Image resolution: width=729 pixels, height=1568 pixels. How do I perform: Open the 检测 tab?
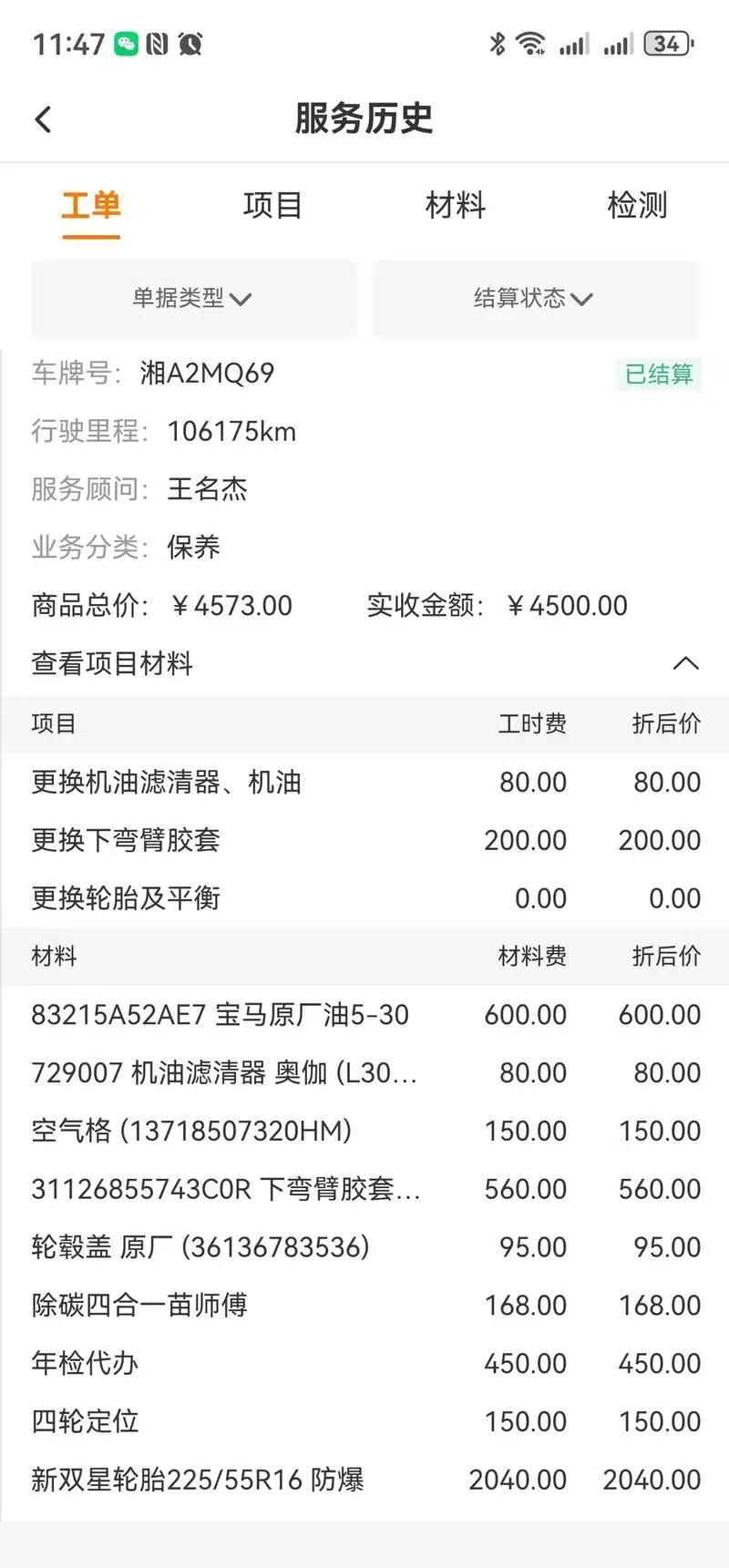(x=637, y=205)
